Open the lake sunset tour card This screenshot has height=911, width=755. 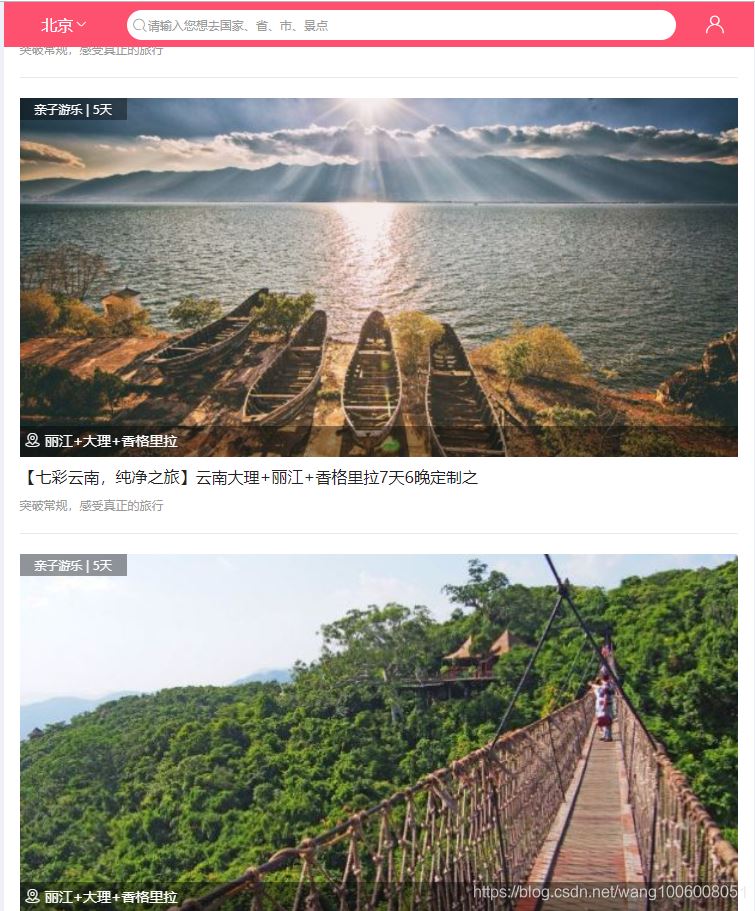tap(378, 277)
